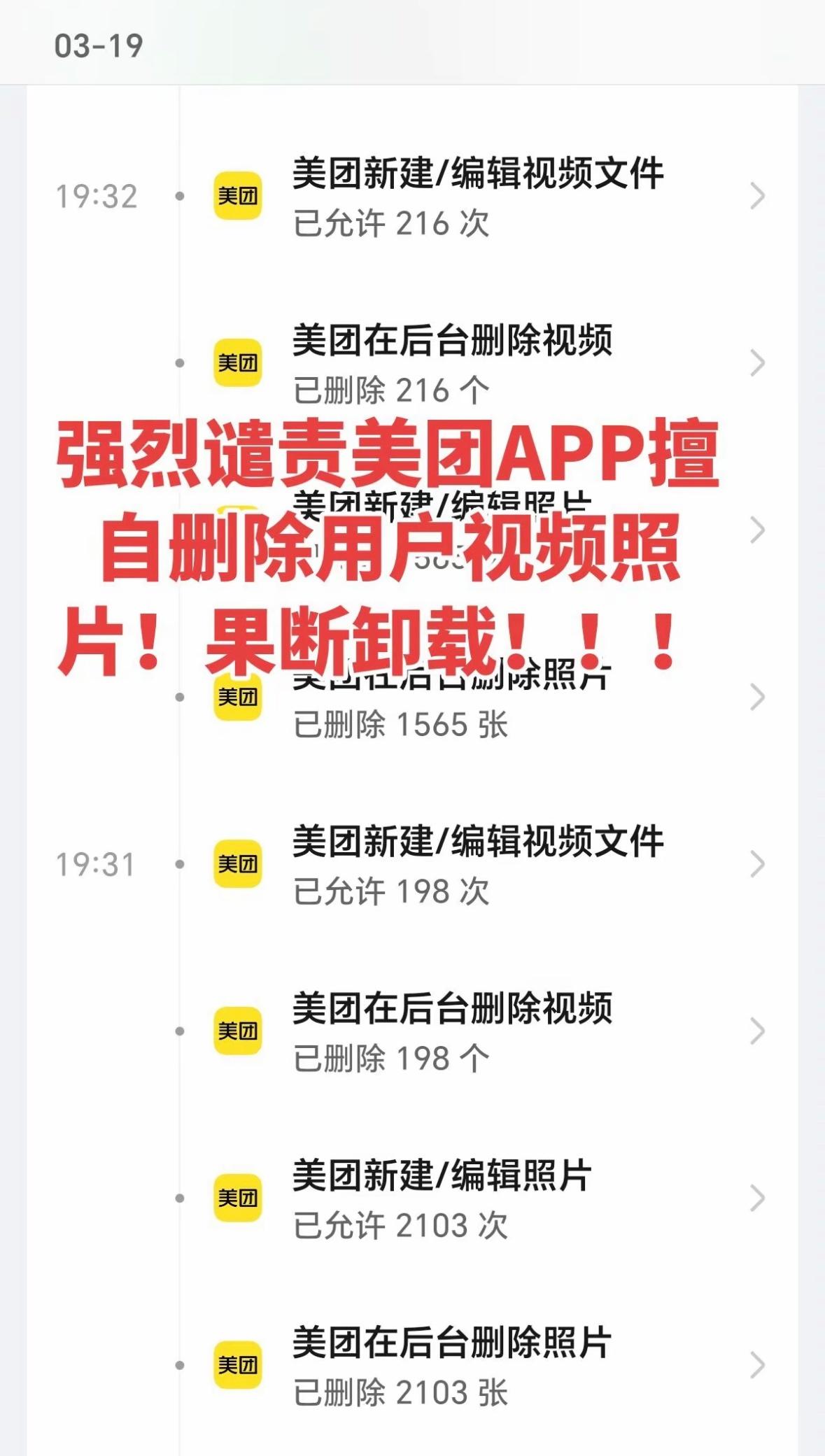Open the "美团新建/编辑视频文件" 19:32 log entry
This screenshot has height=1456, width=825.
479,196
